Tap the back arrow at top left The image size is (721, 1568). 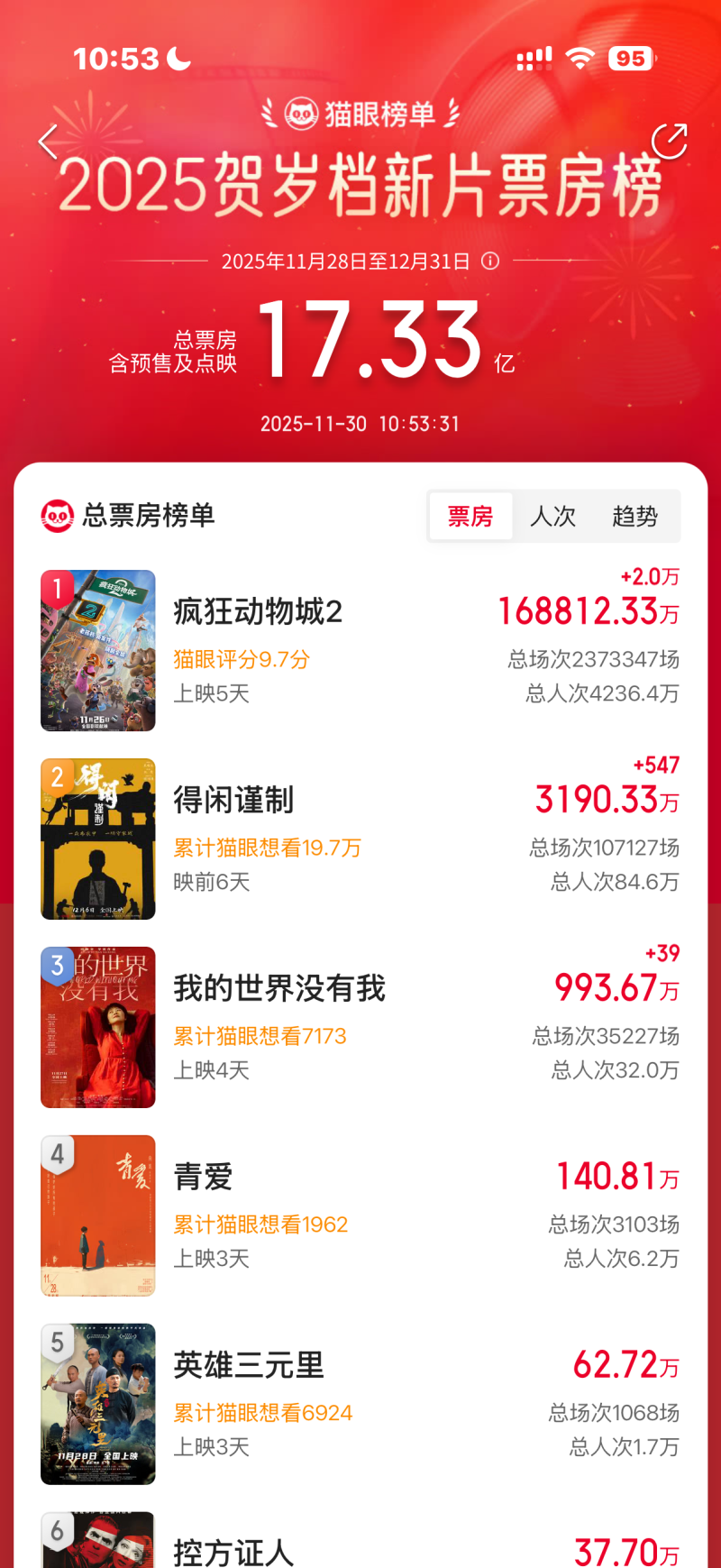click(47, 142)
